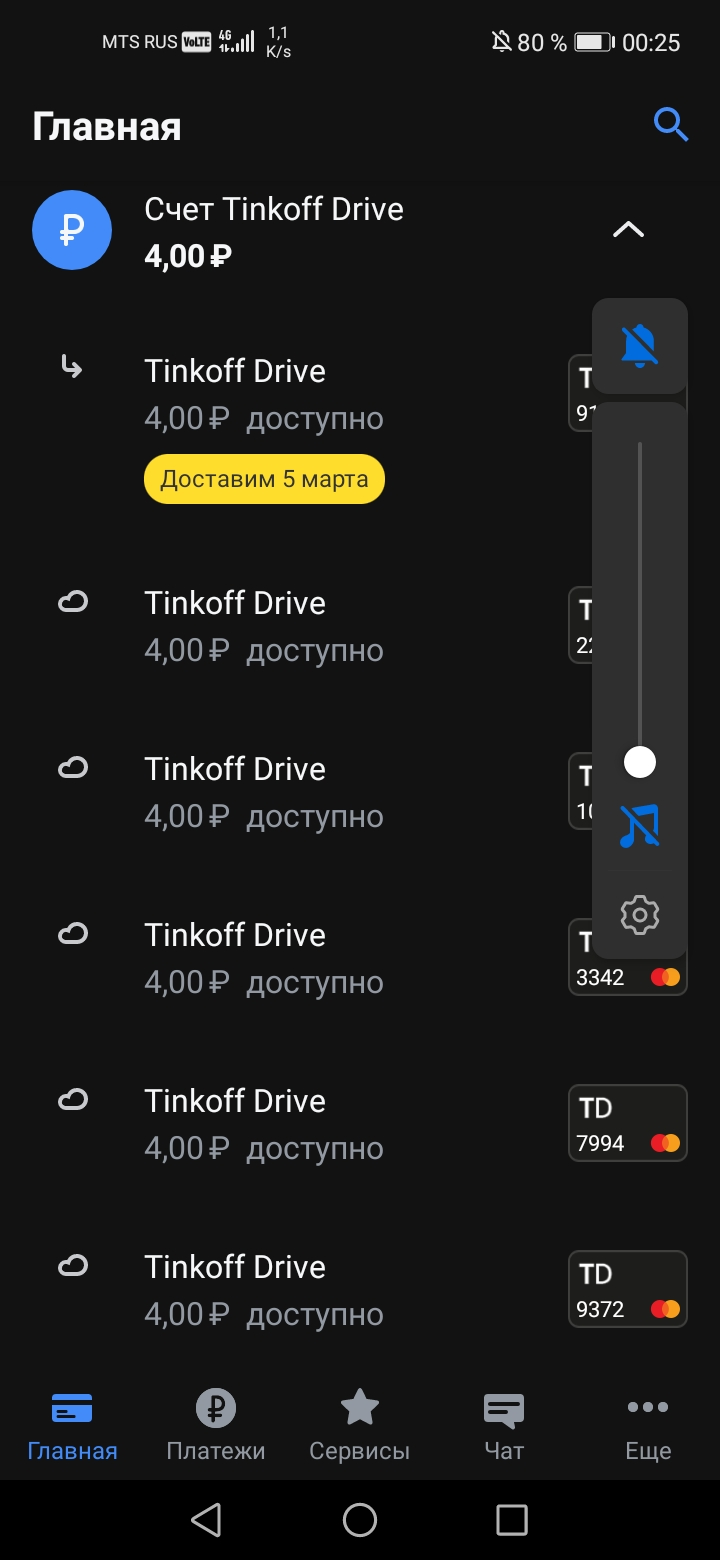Screen dimensions: 720x1560
Task: Mute media with the crossed note icon
Action: [640, 826]
